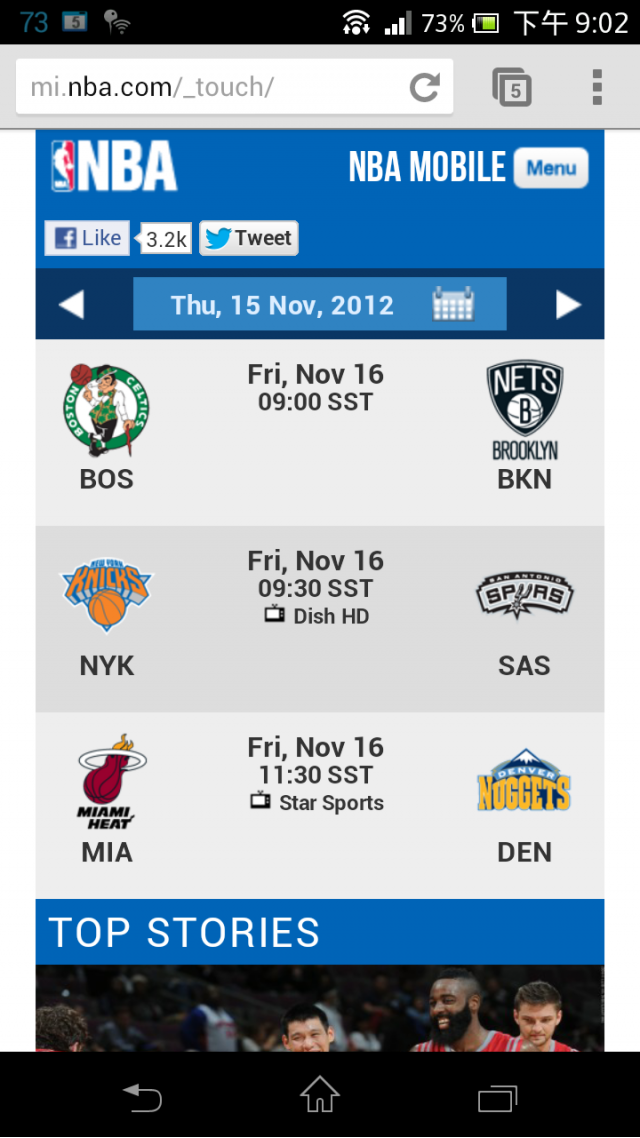Open the NBA Mobile Menu button
Screen dimensions: 640x1138
(550, 168)
